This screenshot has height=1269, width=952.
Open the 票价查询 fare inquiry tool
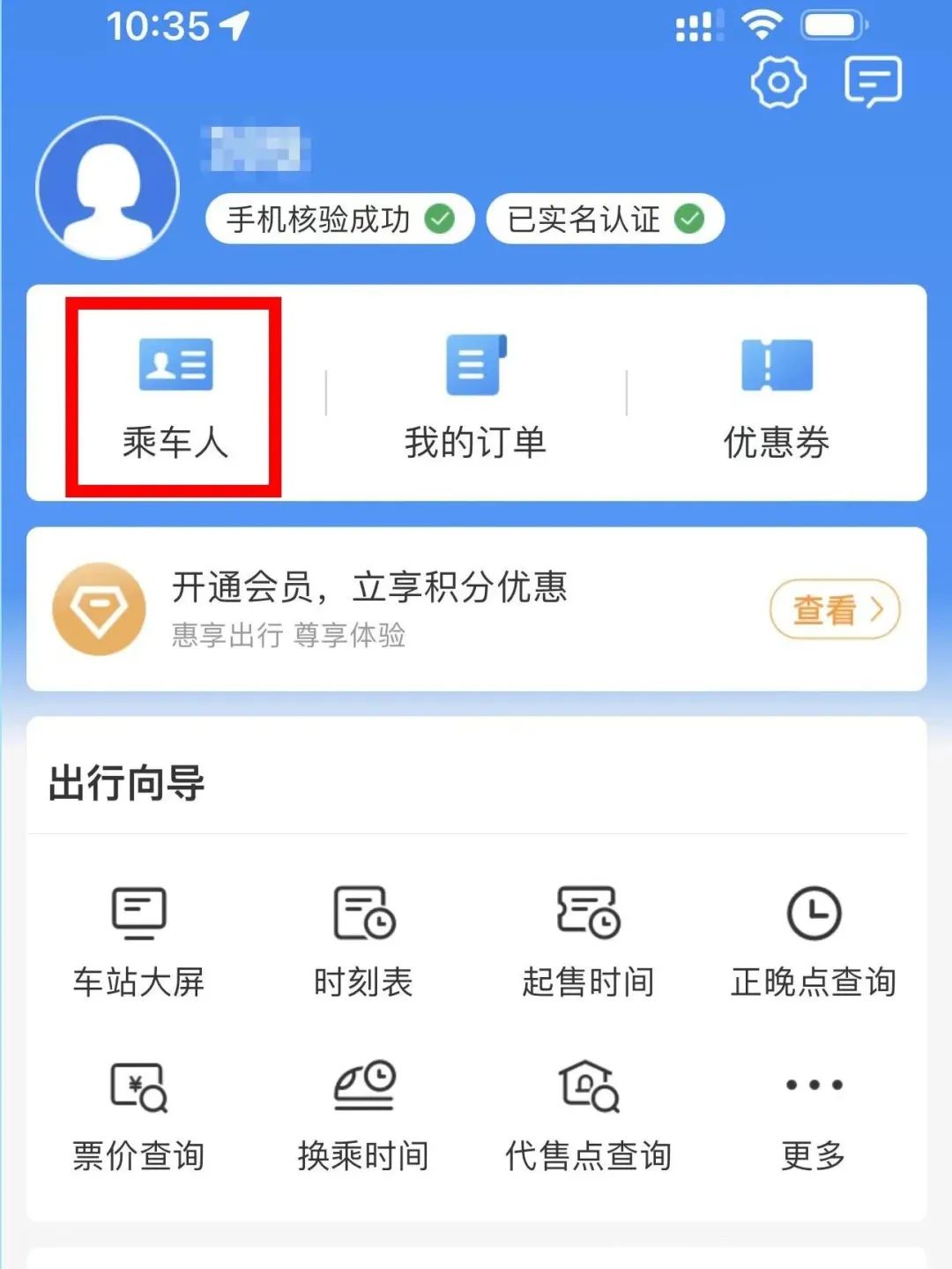tap(138, 1113)
